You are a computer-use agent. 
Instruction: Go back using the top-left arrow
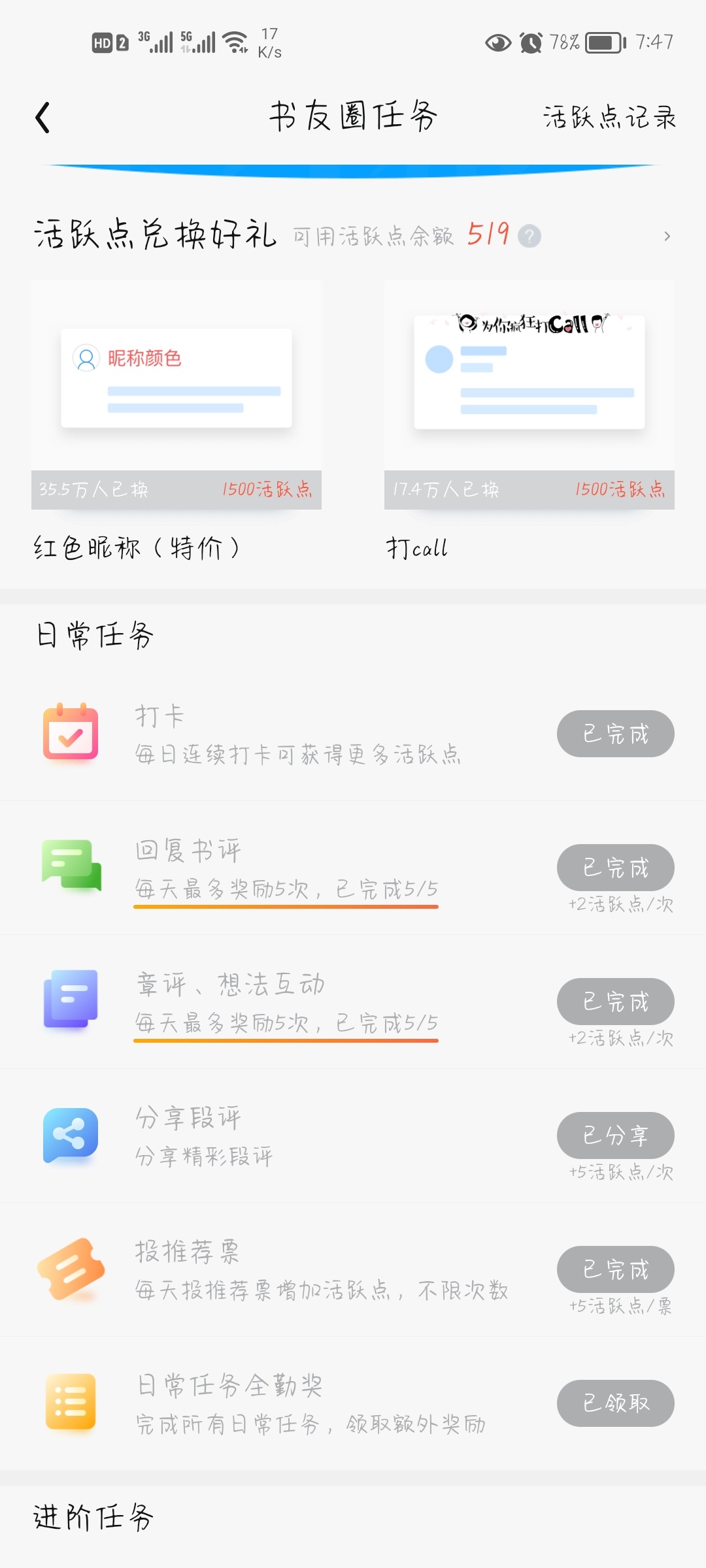(42, 118)
